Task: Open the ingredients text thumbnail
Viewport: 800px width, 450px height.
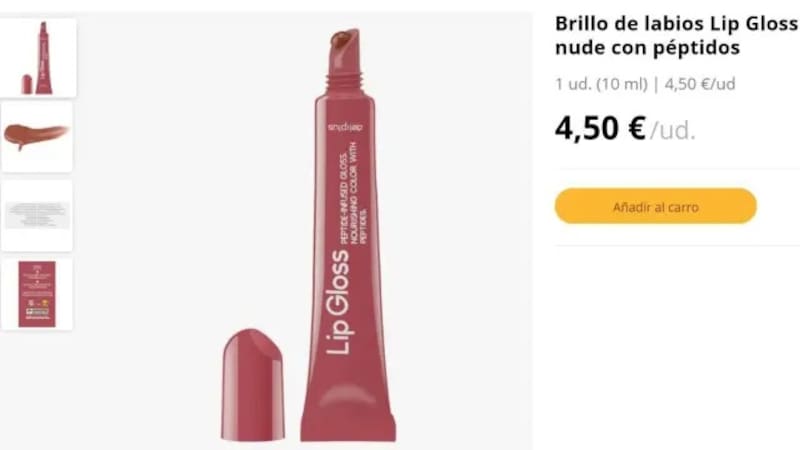Action: pyautogui.click(x=38, y=214)
